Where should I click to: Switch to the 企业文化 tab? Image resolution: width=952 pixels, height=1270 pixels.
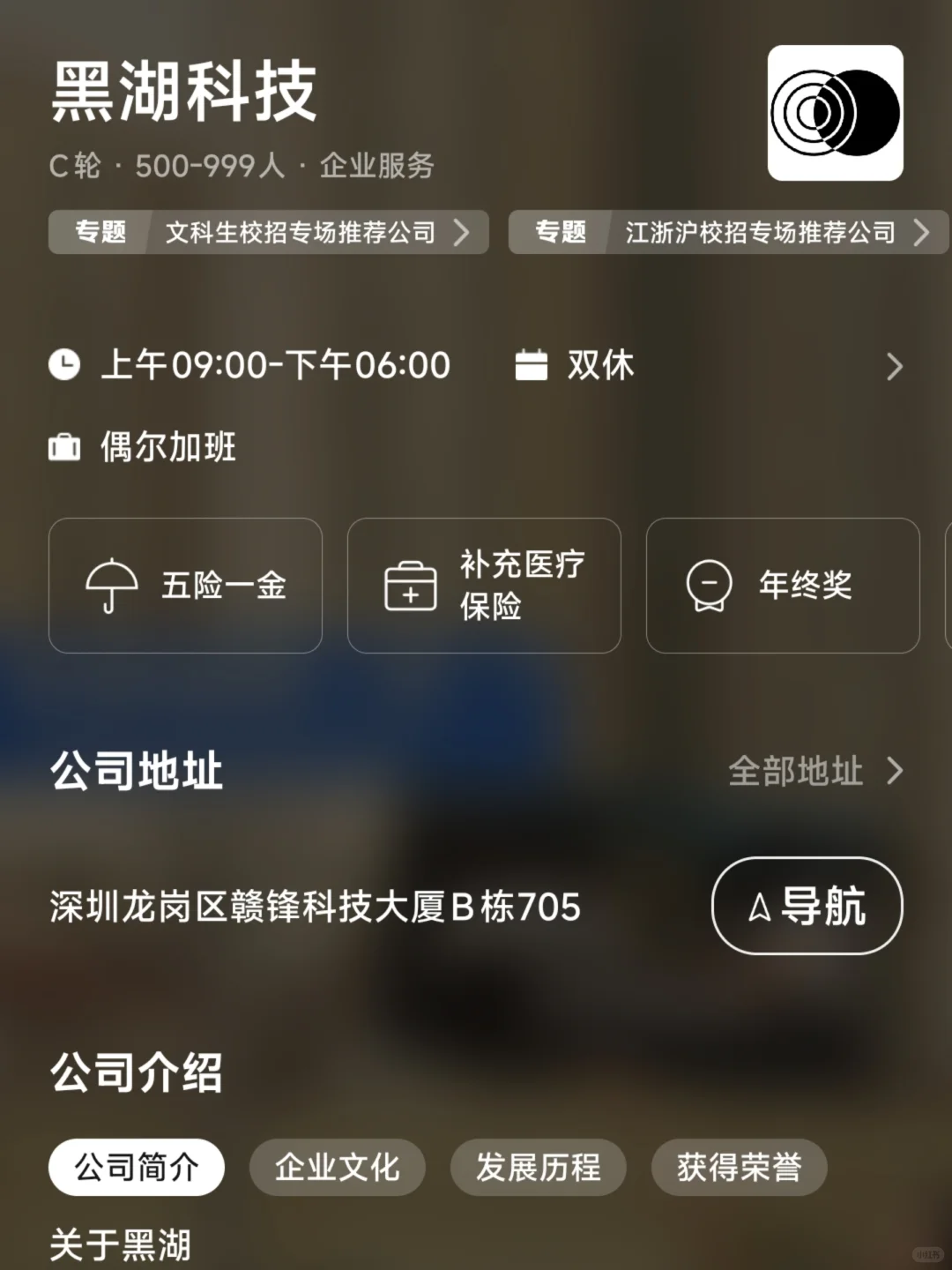(338, 1168)
